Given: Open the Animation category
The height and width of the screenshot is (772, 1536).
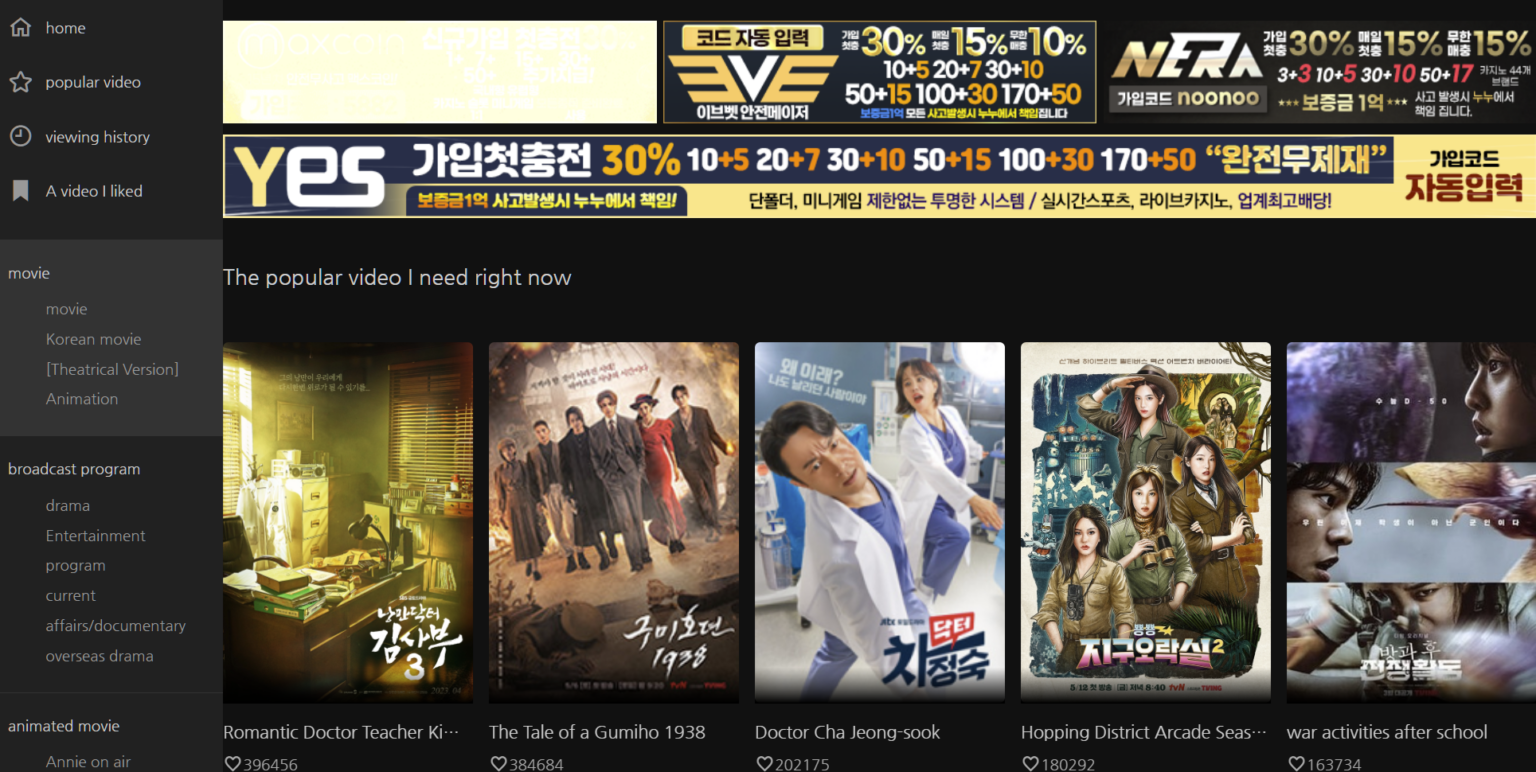Looking at the screenshot, I should (81, 399).
